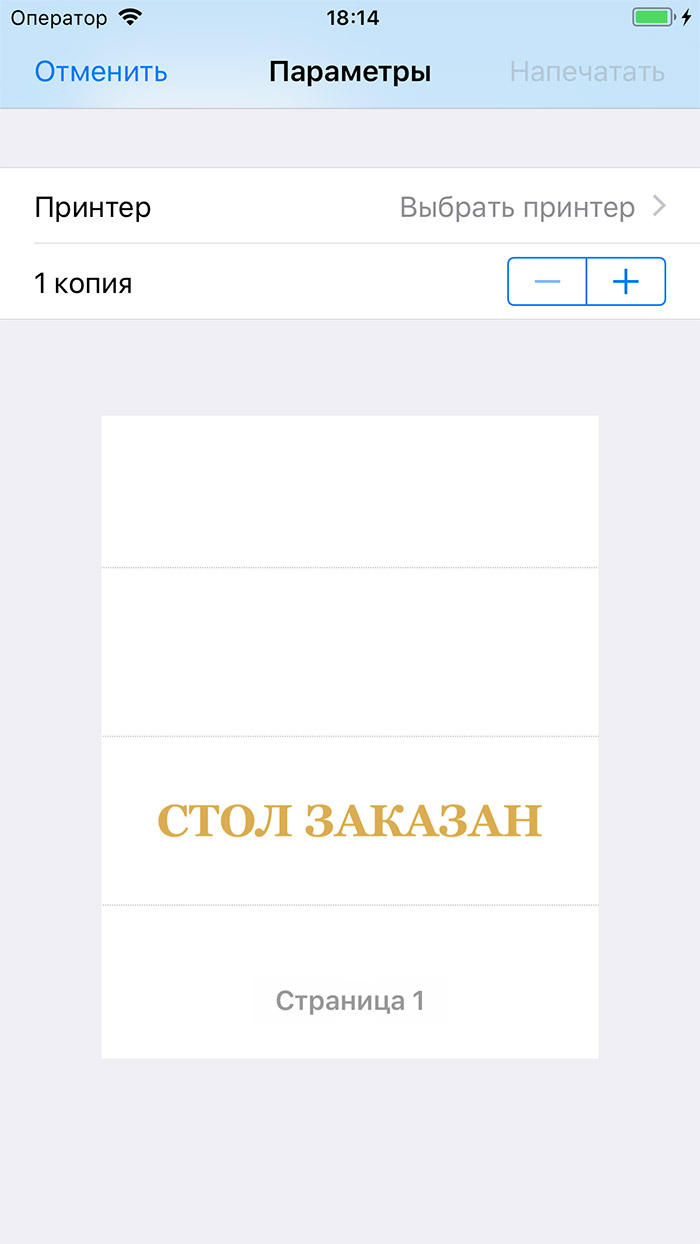
Task: Tap the Напечатать button
Action: [x=587, y=72]
